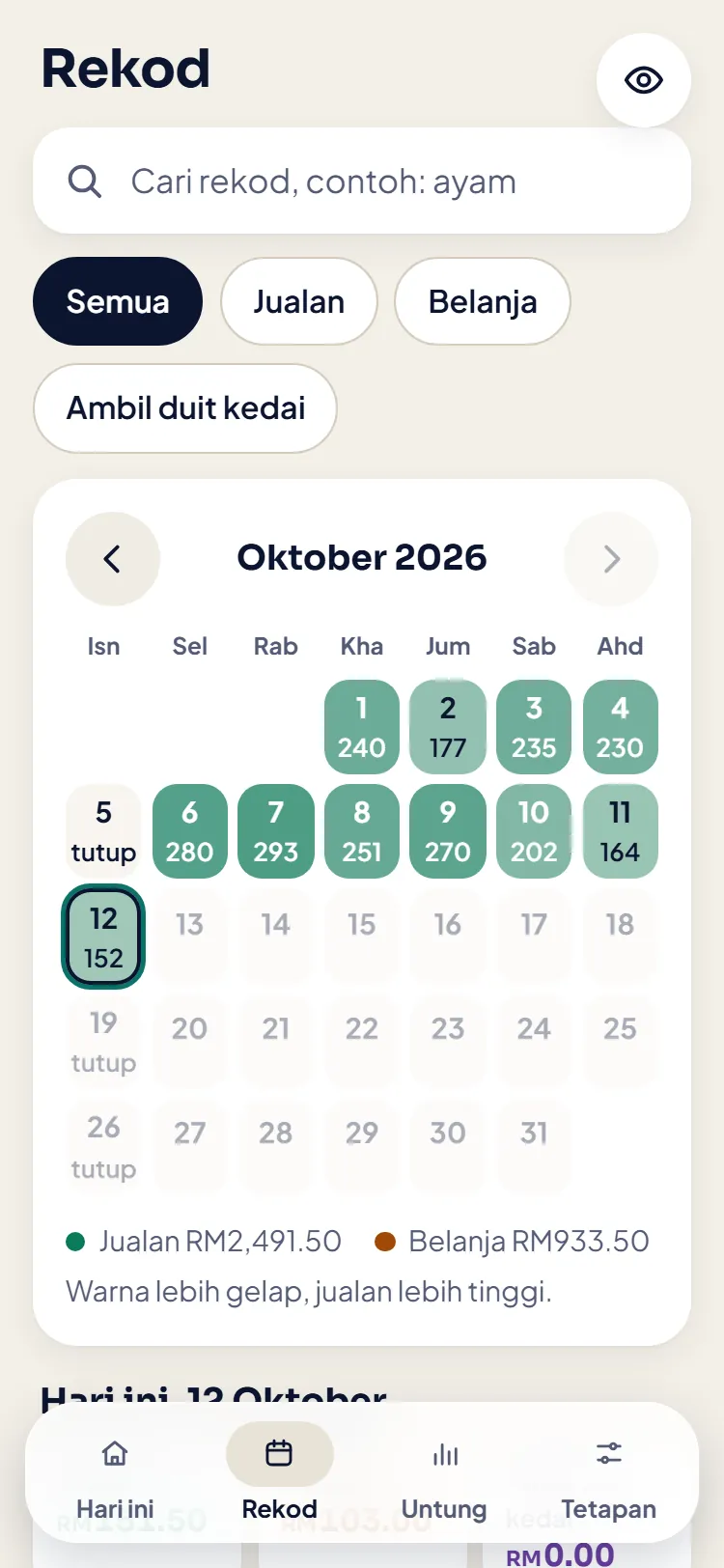Tap the Cari rekod search field
Screen dimensions: 724x1568
pos(362,181)
